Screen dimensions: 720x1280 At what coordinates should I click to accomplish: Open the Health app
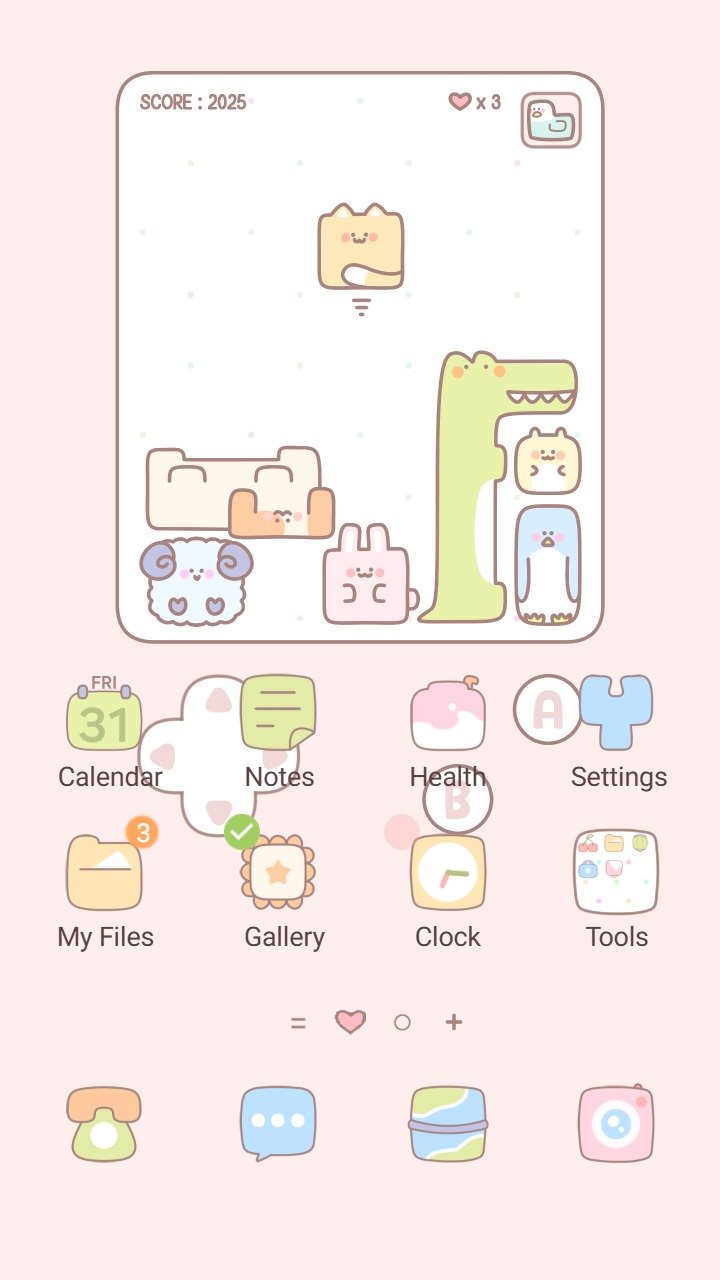click(x=448, y=716)
